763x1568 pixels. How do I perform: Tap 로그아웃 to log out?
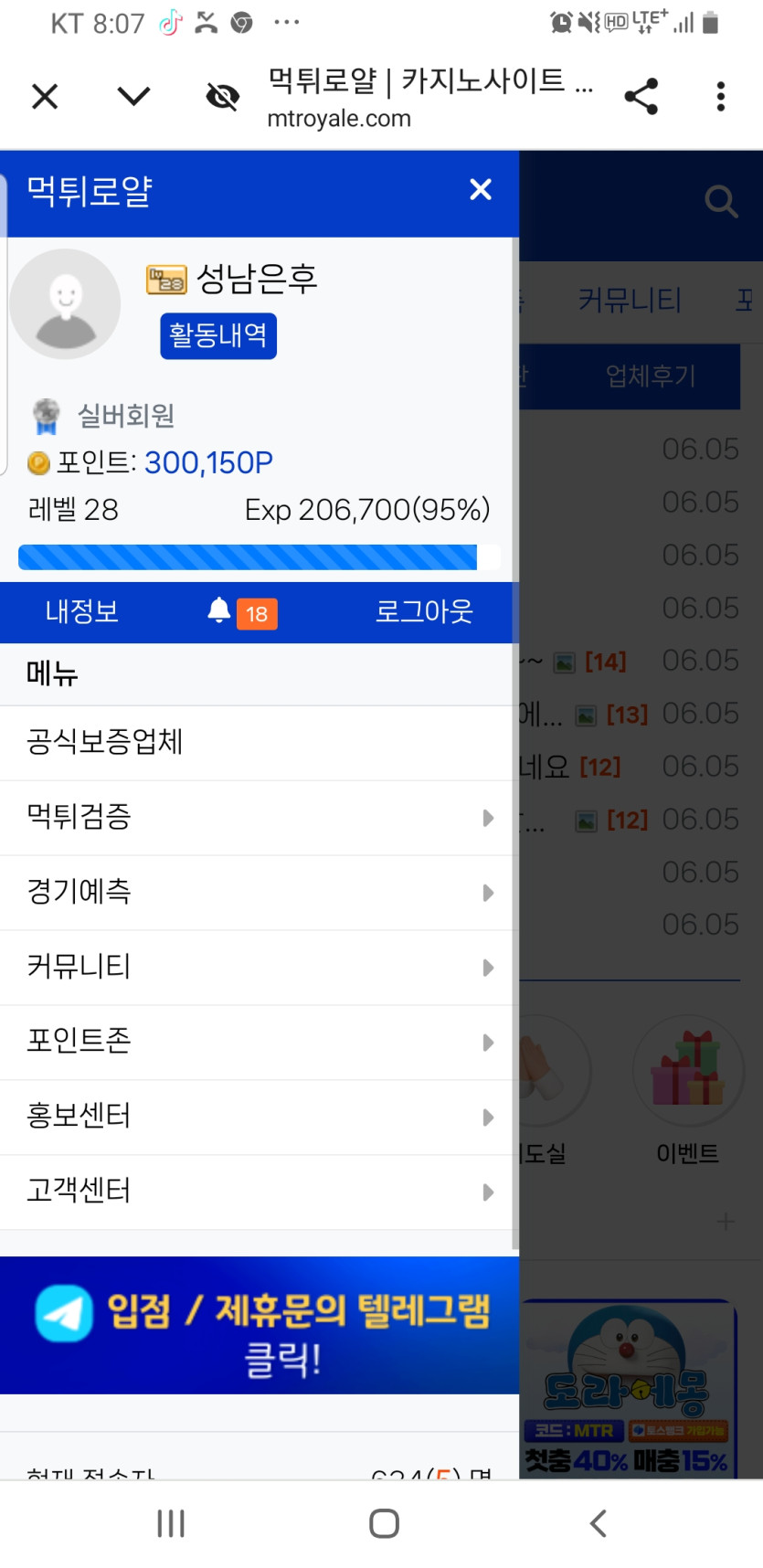[x=424, y=611]
